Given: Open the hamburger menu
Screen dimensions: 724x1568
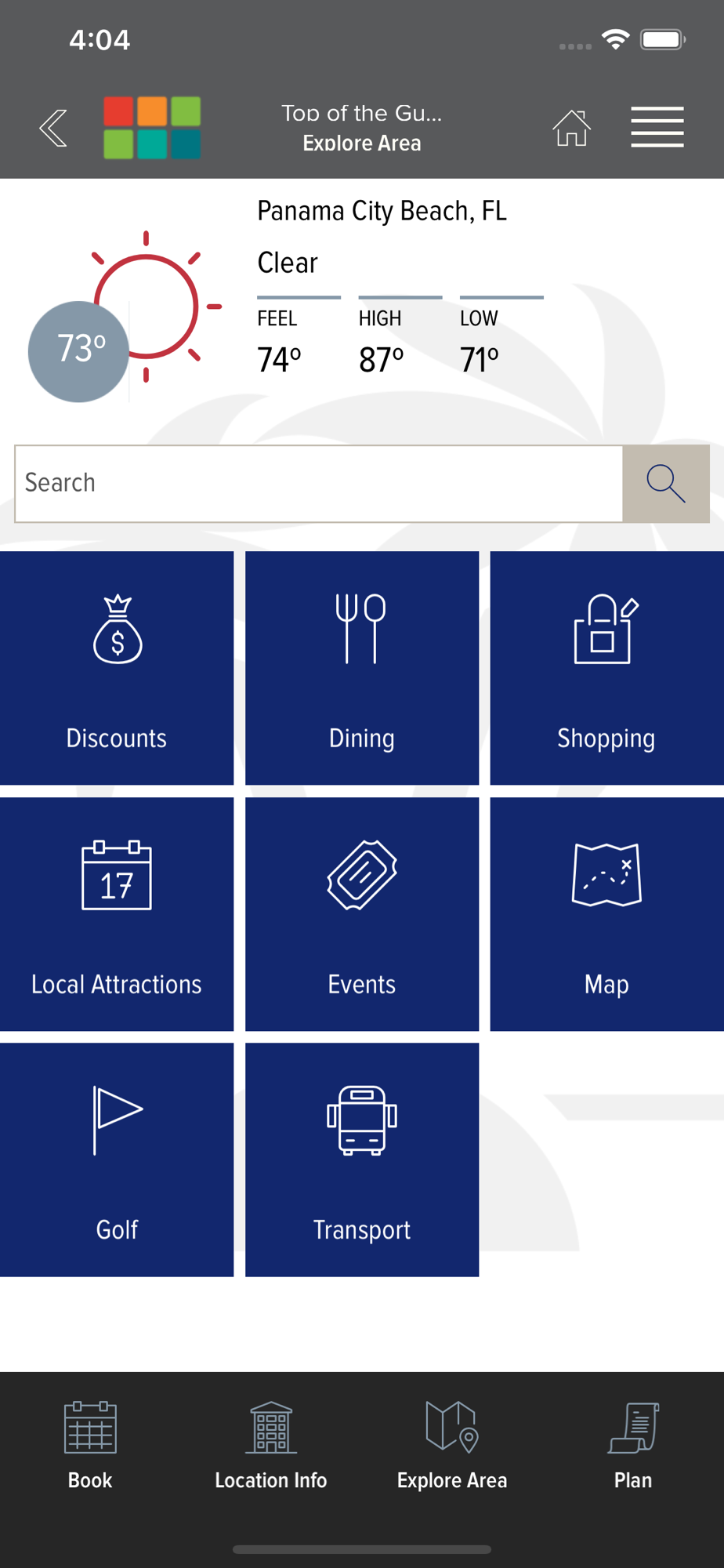Looking at the screenshot, I should tap(657, 127).
